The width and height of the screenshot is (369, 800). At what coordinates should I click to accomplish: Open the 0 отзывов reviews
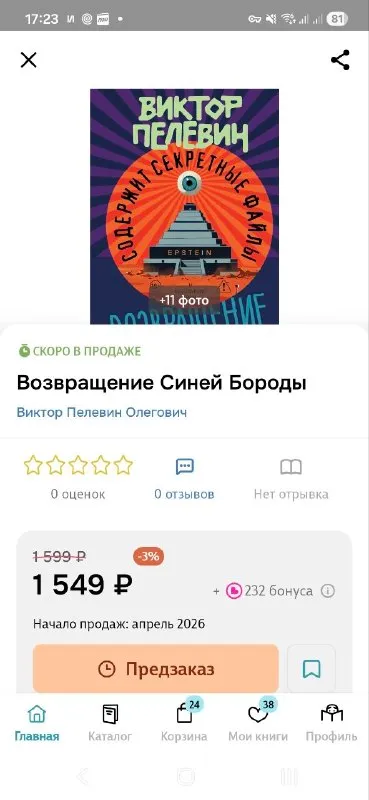[184, 479]
